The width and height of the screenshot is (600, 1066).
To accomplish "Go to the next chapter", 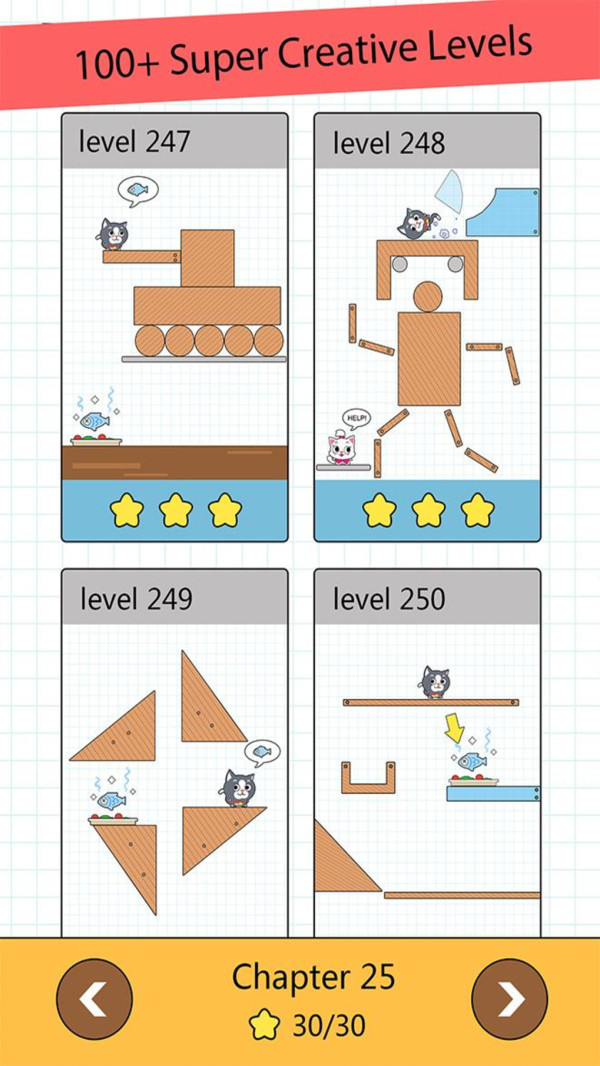I will [509, 999].
